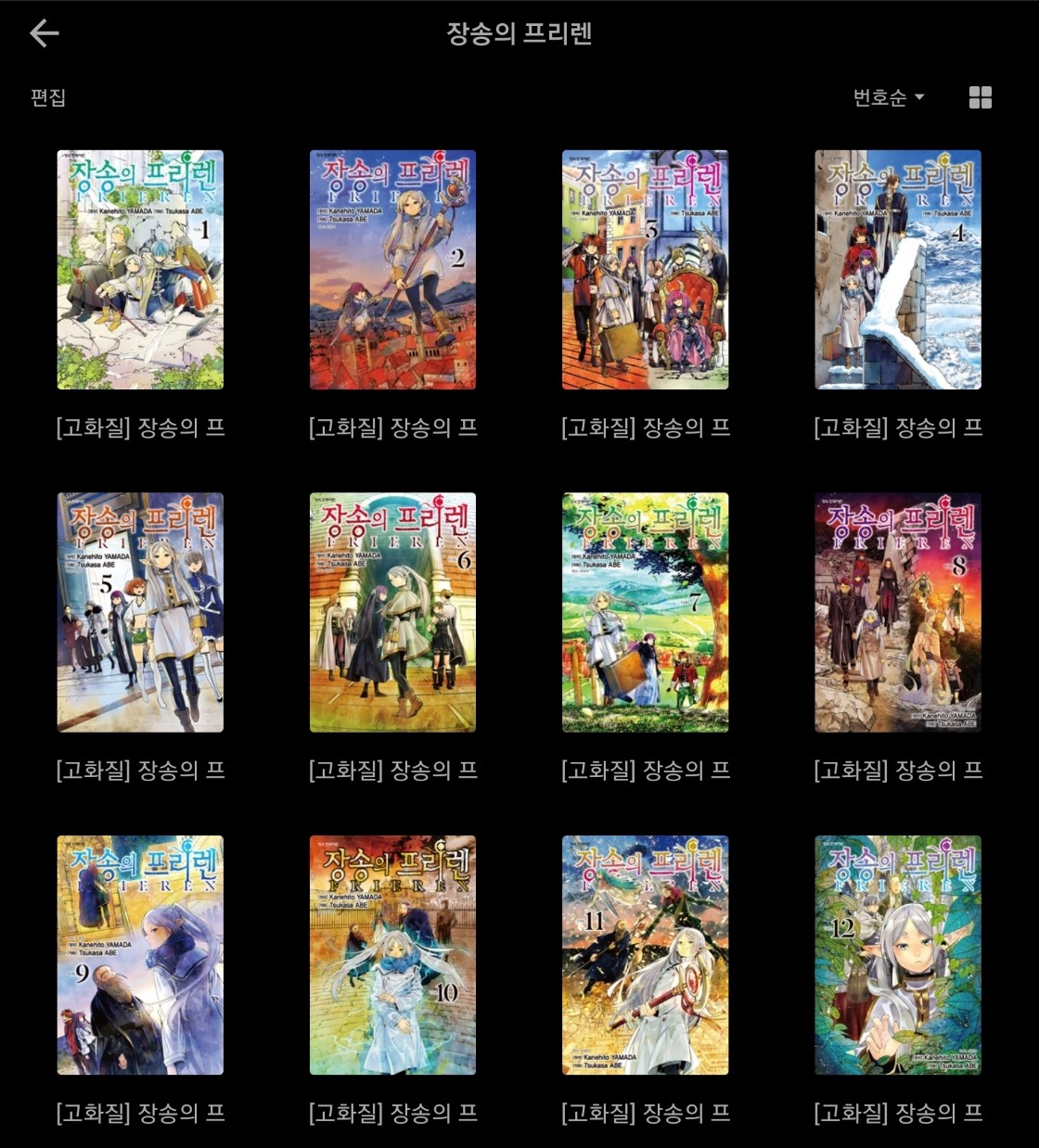The image size is (1039, 1148).
Task: View volume 11 of the series
Action: coord(645,955)
